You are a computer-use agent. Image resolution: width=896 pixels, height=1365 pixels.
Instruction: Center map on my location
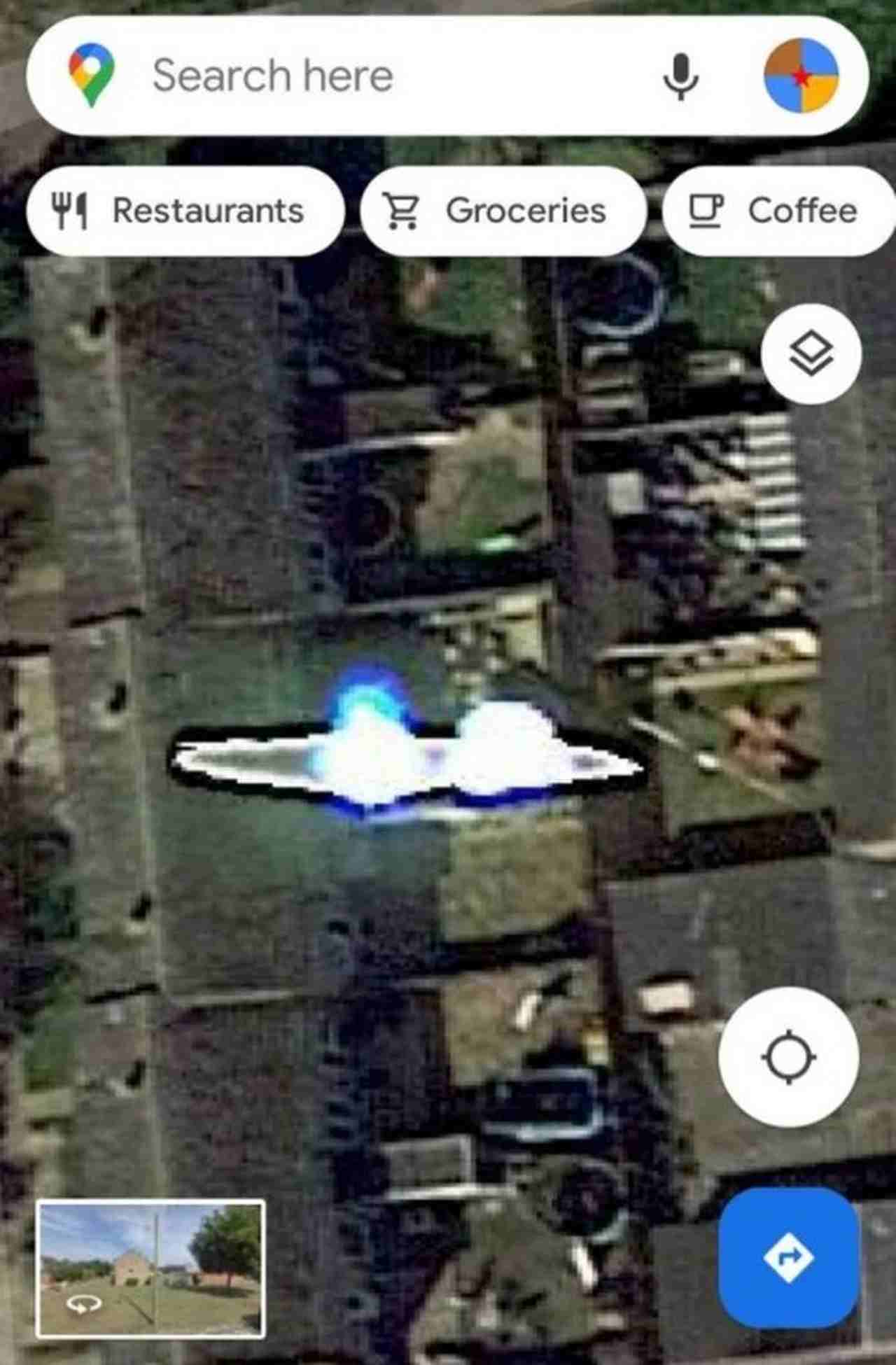788,1057
